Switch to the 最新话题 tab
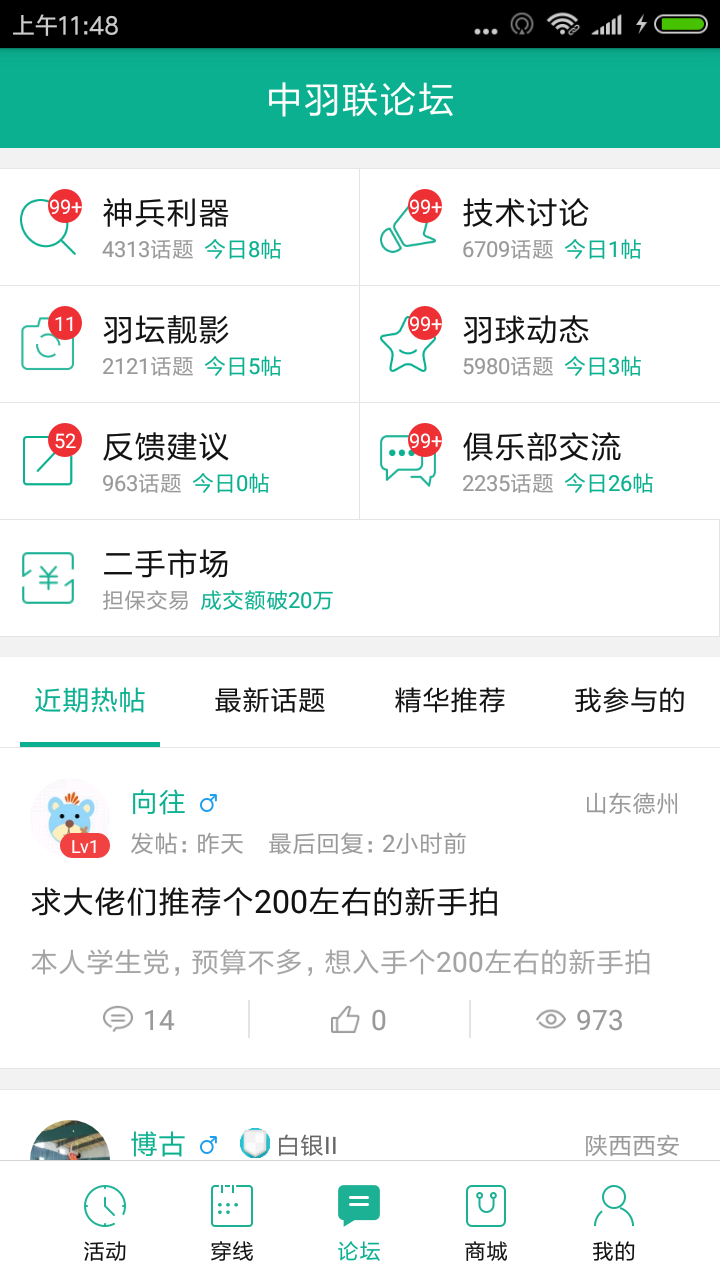720x1280 pixels. tap(270, 701)
